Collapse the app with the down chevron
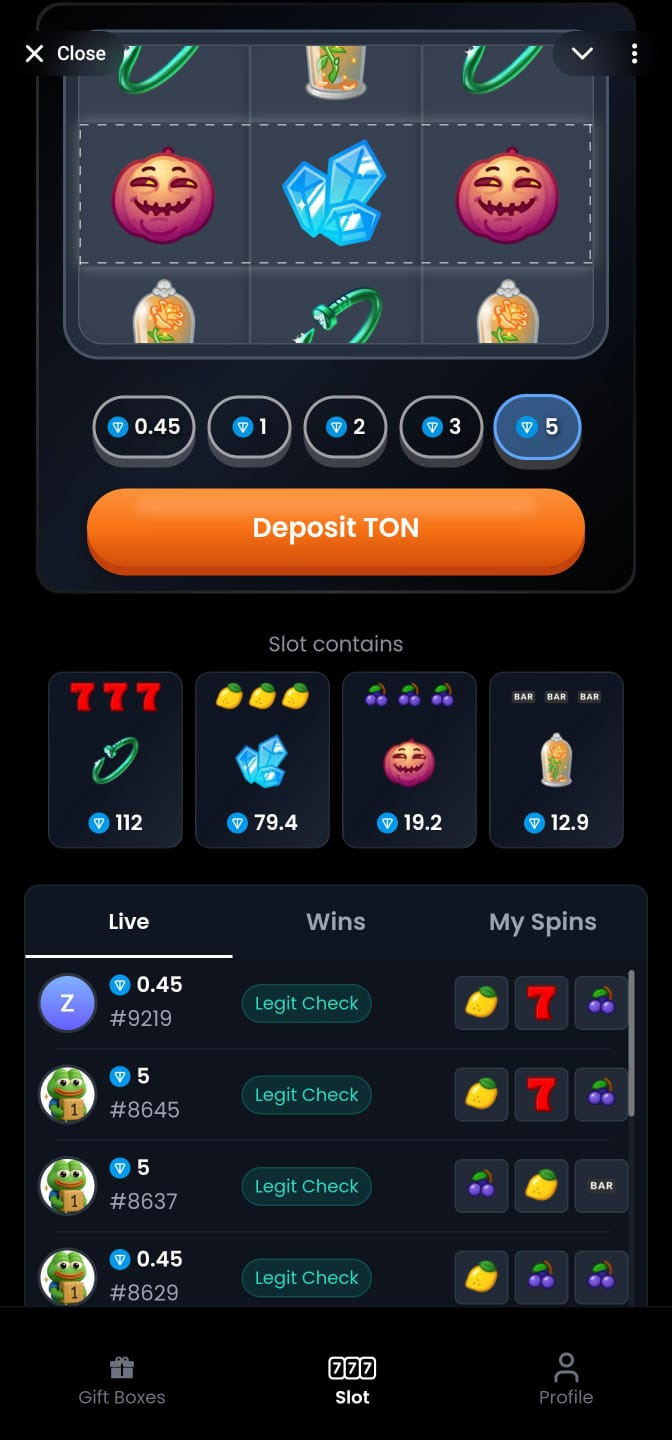 (582, 54)
